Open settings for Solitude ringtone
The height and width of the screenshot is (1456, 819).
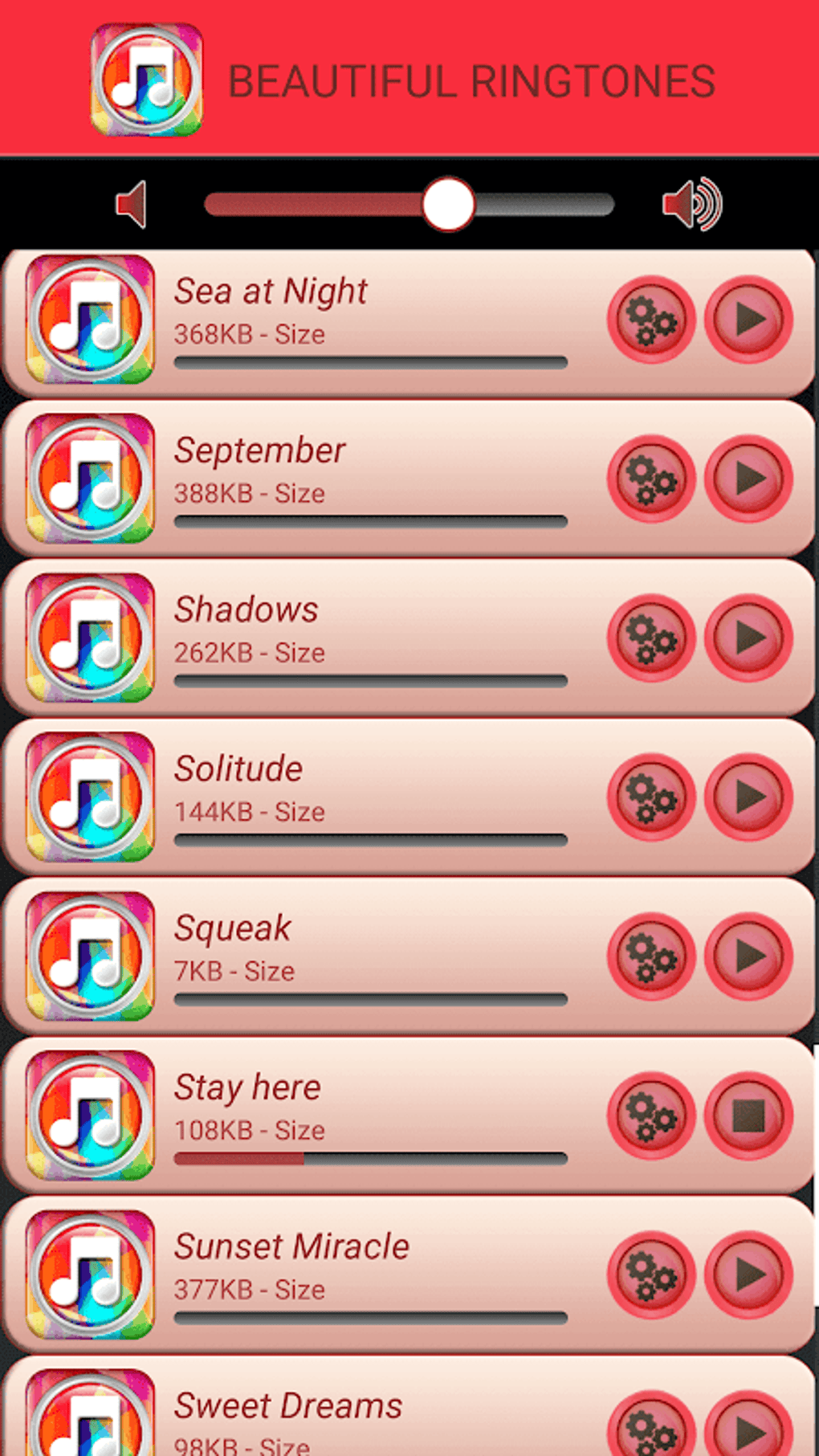650,796
